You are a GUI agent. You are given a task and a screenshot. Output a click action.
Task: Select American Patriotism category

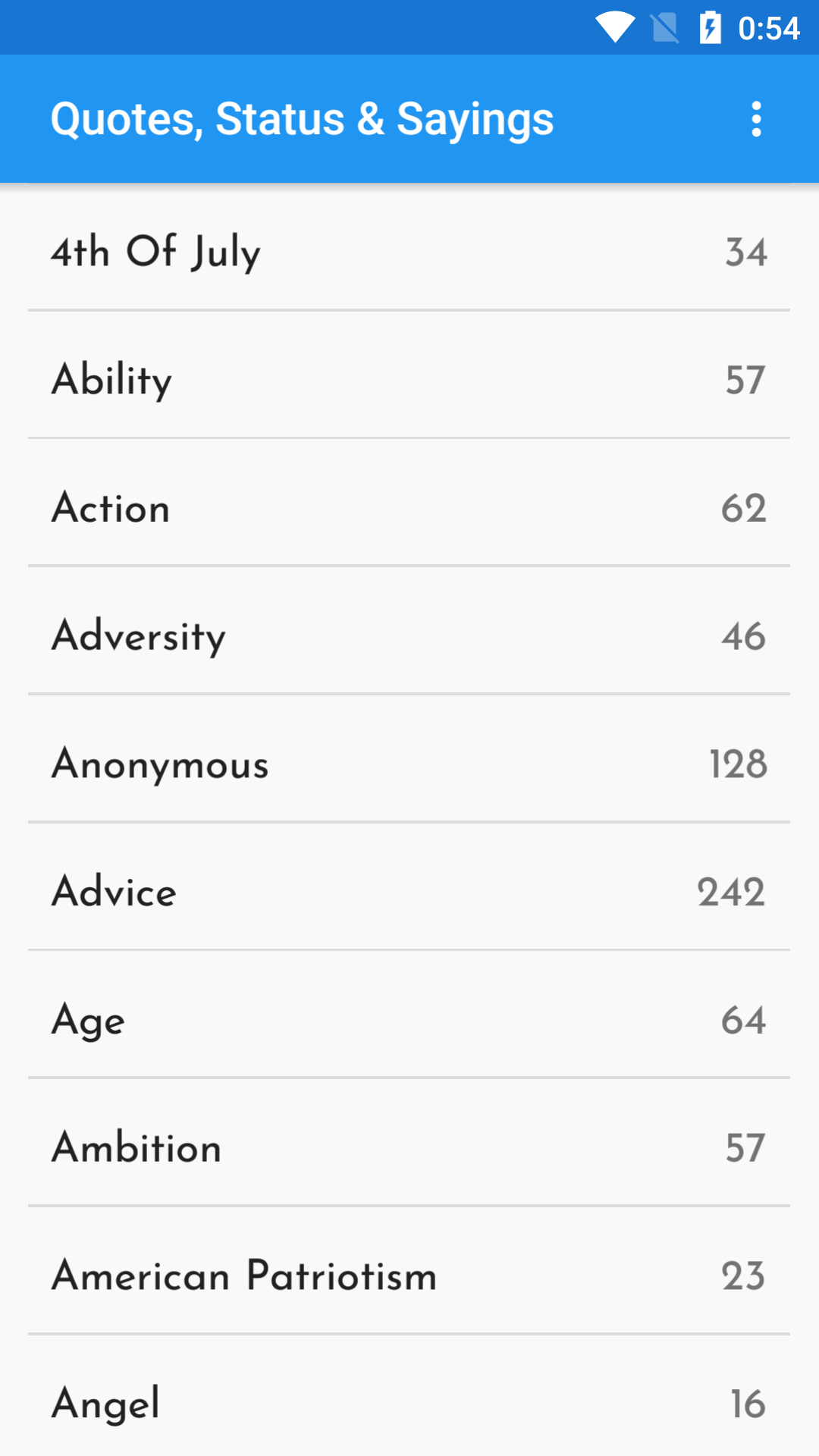coord(409,1276)
